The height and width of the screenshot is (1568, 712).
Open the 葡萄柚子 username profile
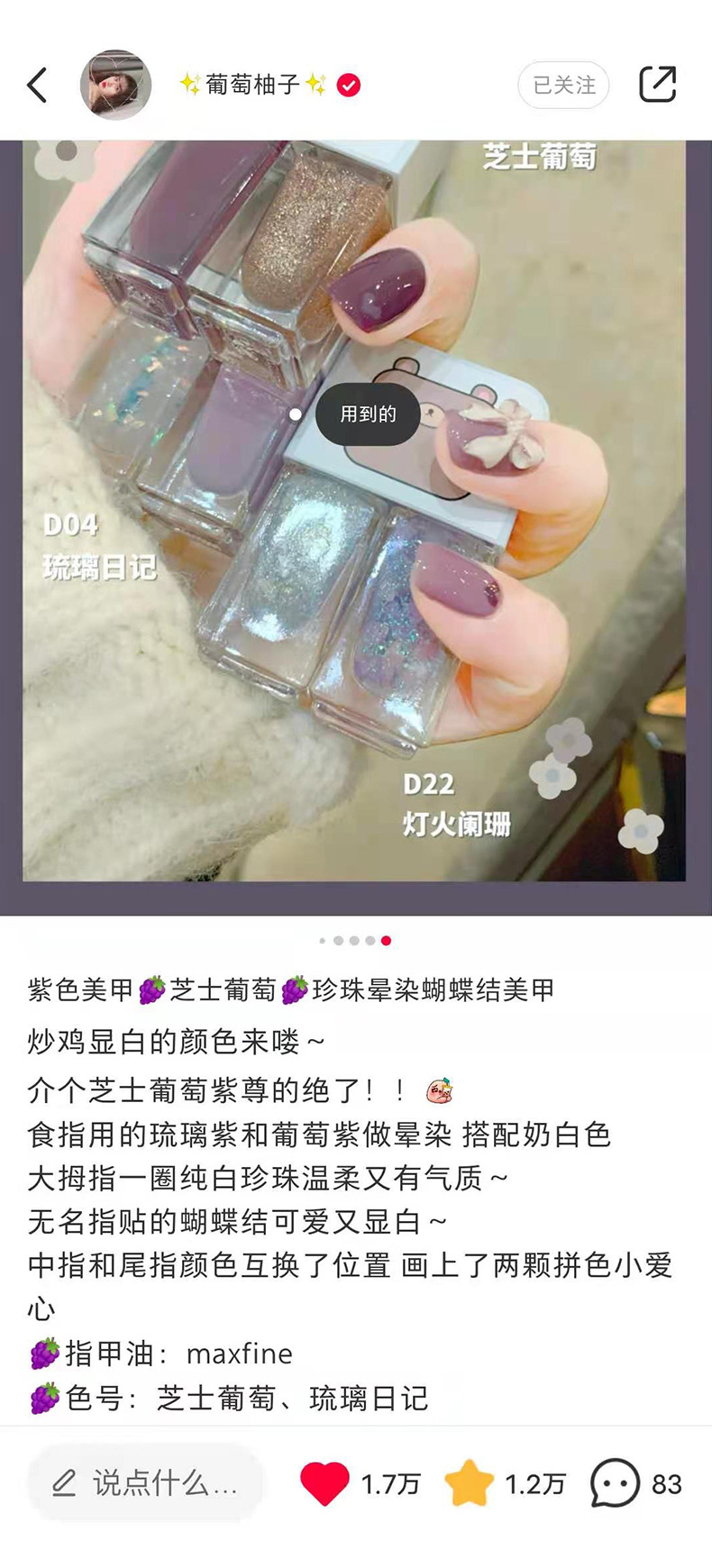tap(252, 86)
